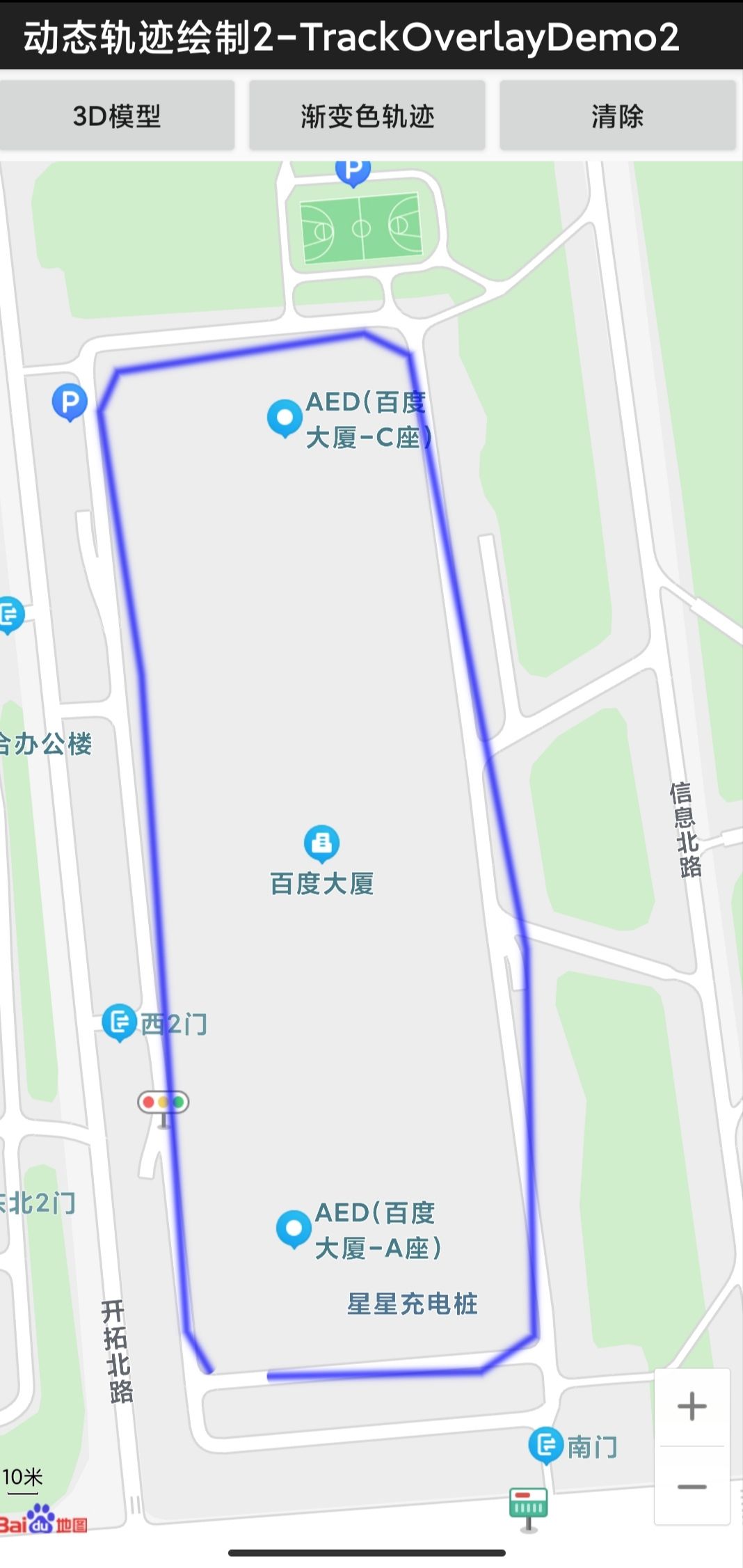Enable the 渐变色轨迹 gradient track
743x1568 pixels.
point(367,116)
